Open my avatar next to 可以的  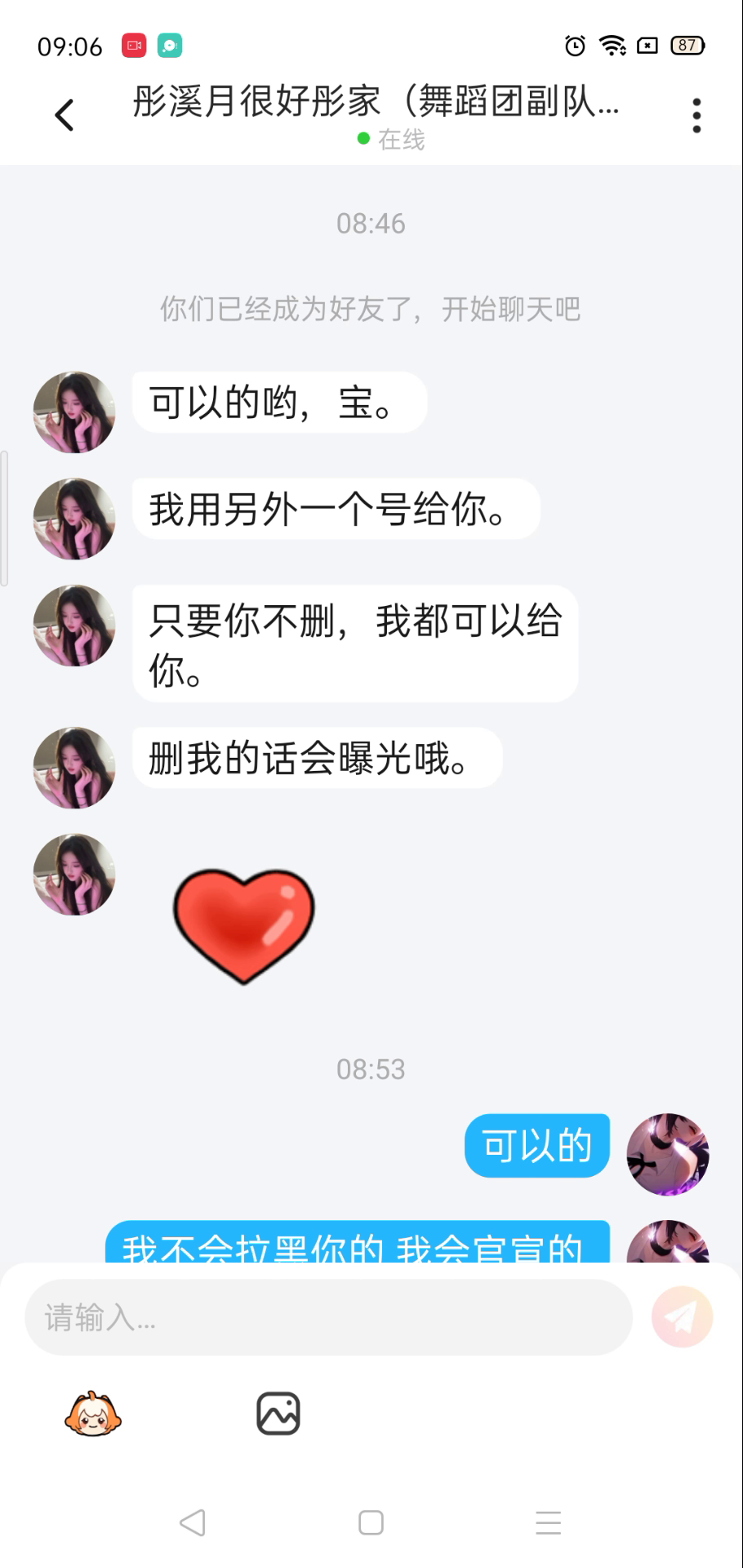[x=667, y=1154]
